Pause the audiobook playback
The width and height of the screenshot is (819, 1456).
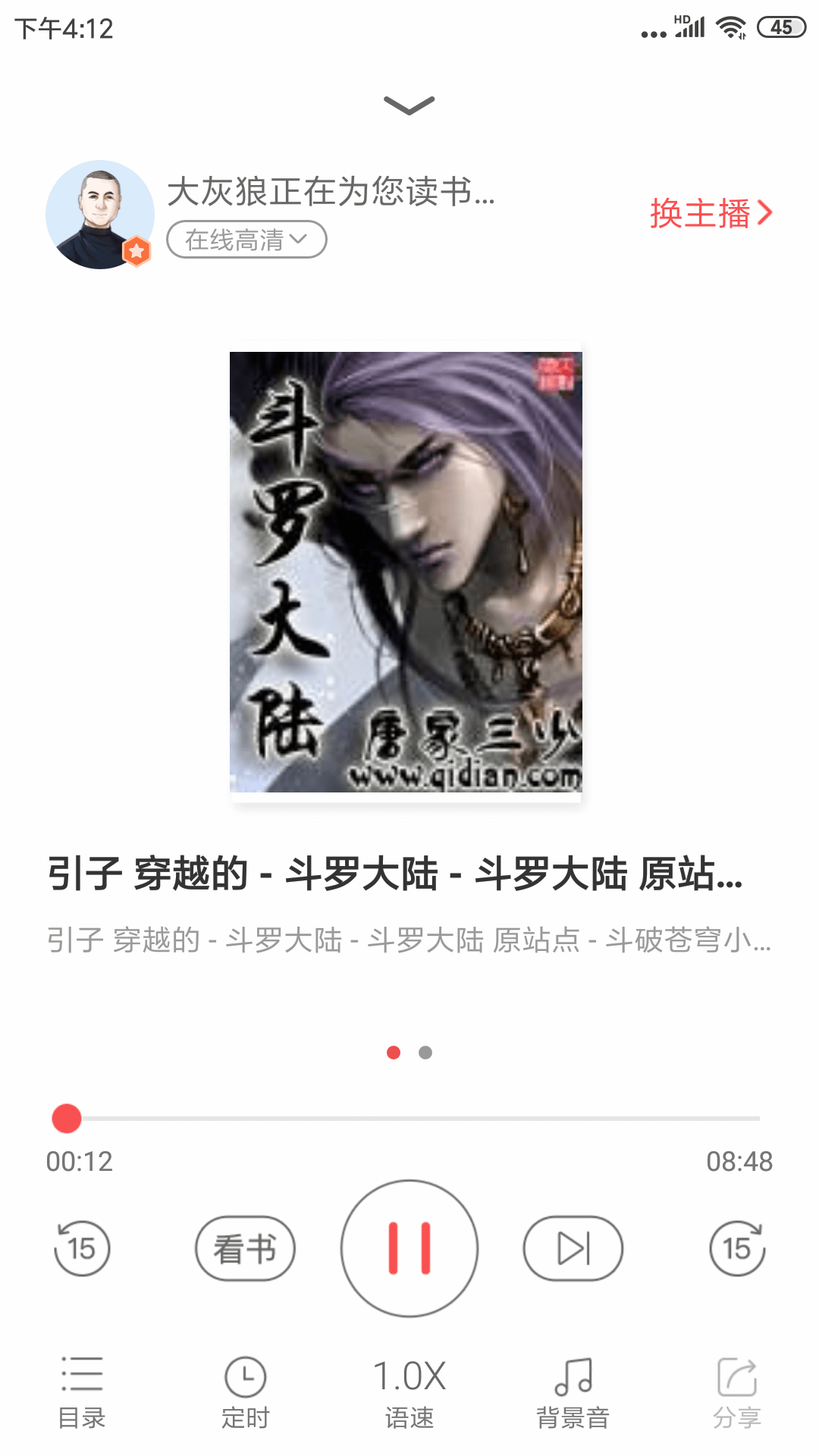(x=409, y=1248)
